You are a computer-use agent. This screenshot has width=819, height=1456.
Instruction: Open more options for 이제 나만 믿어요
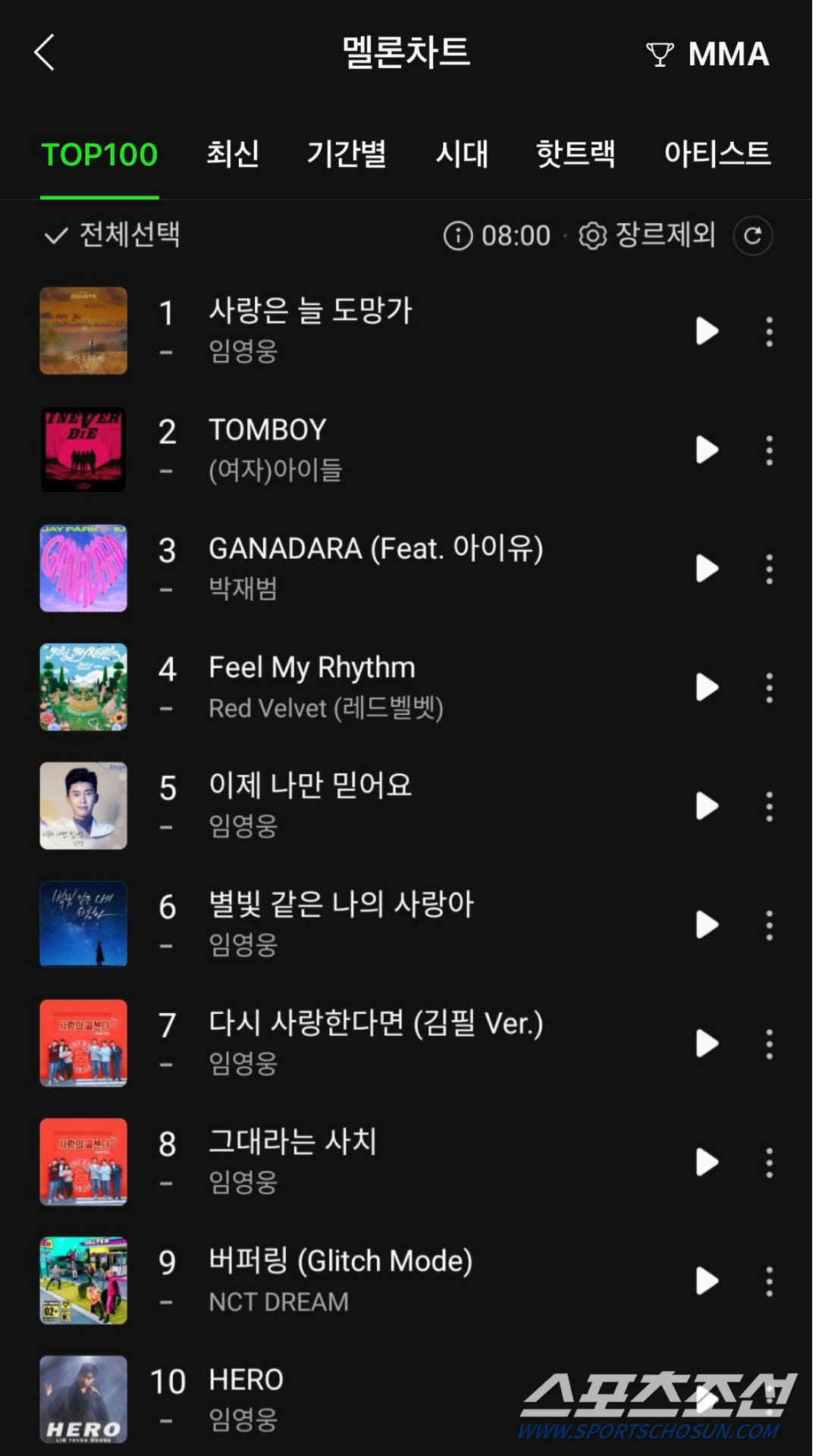(769, 806)
